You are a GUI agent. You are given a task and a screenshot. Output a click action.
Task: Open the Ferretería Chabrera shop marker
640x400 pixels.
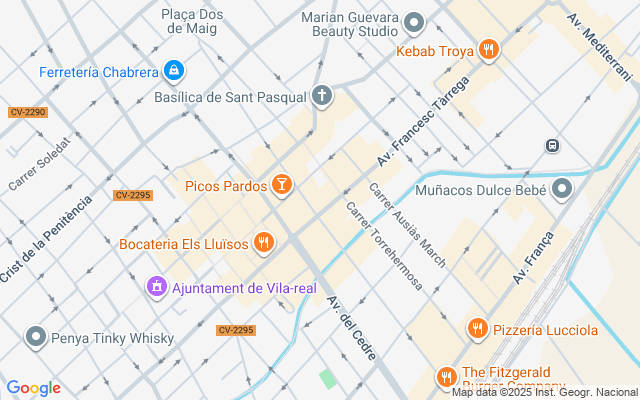pos(175,71)
